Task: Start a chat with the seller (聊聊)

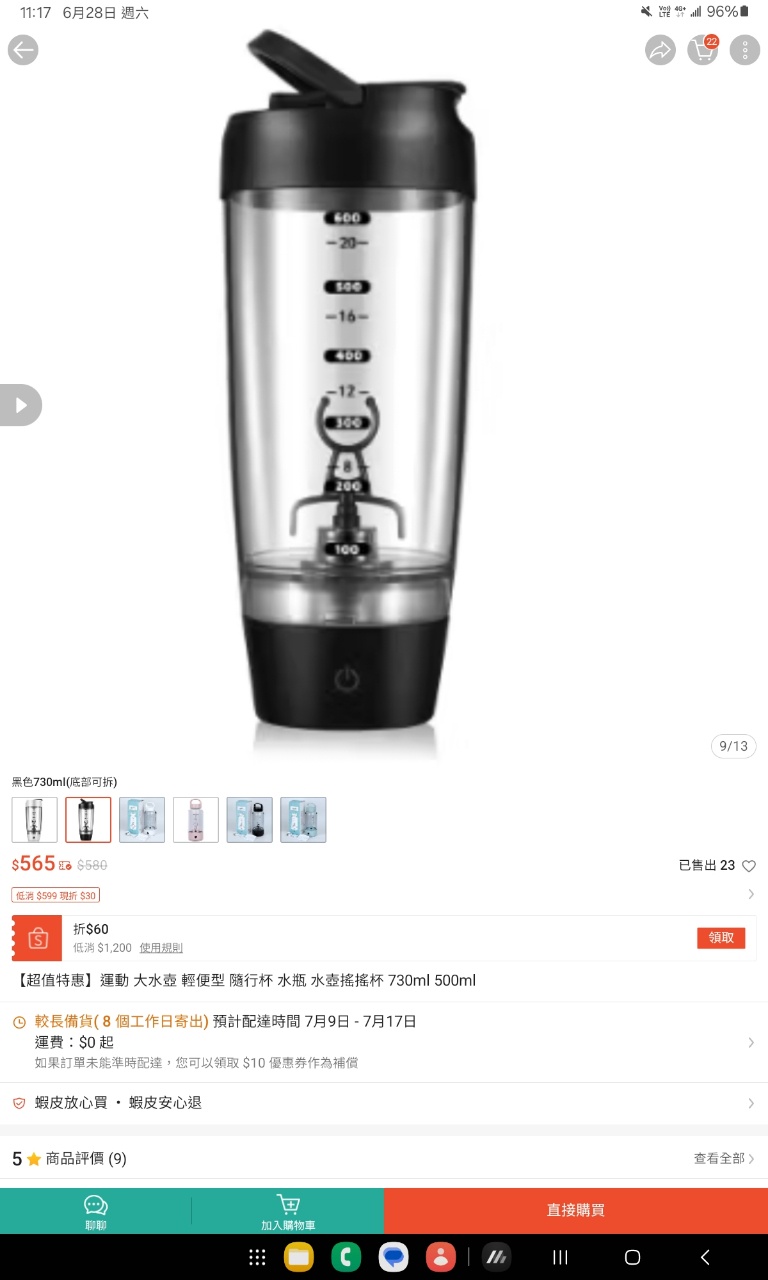Action: point(96,1211)
